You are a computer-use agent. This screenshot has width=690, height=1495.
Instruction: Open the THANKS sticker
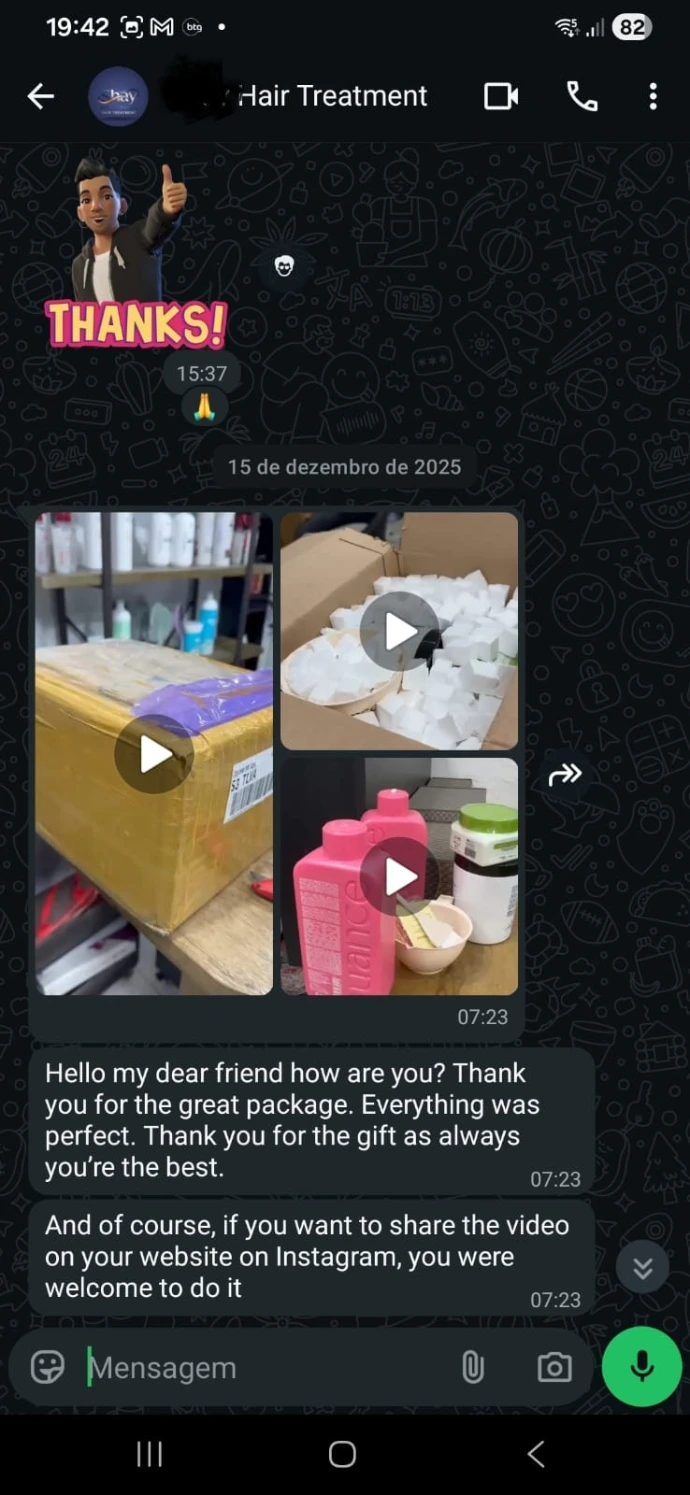135,255
